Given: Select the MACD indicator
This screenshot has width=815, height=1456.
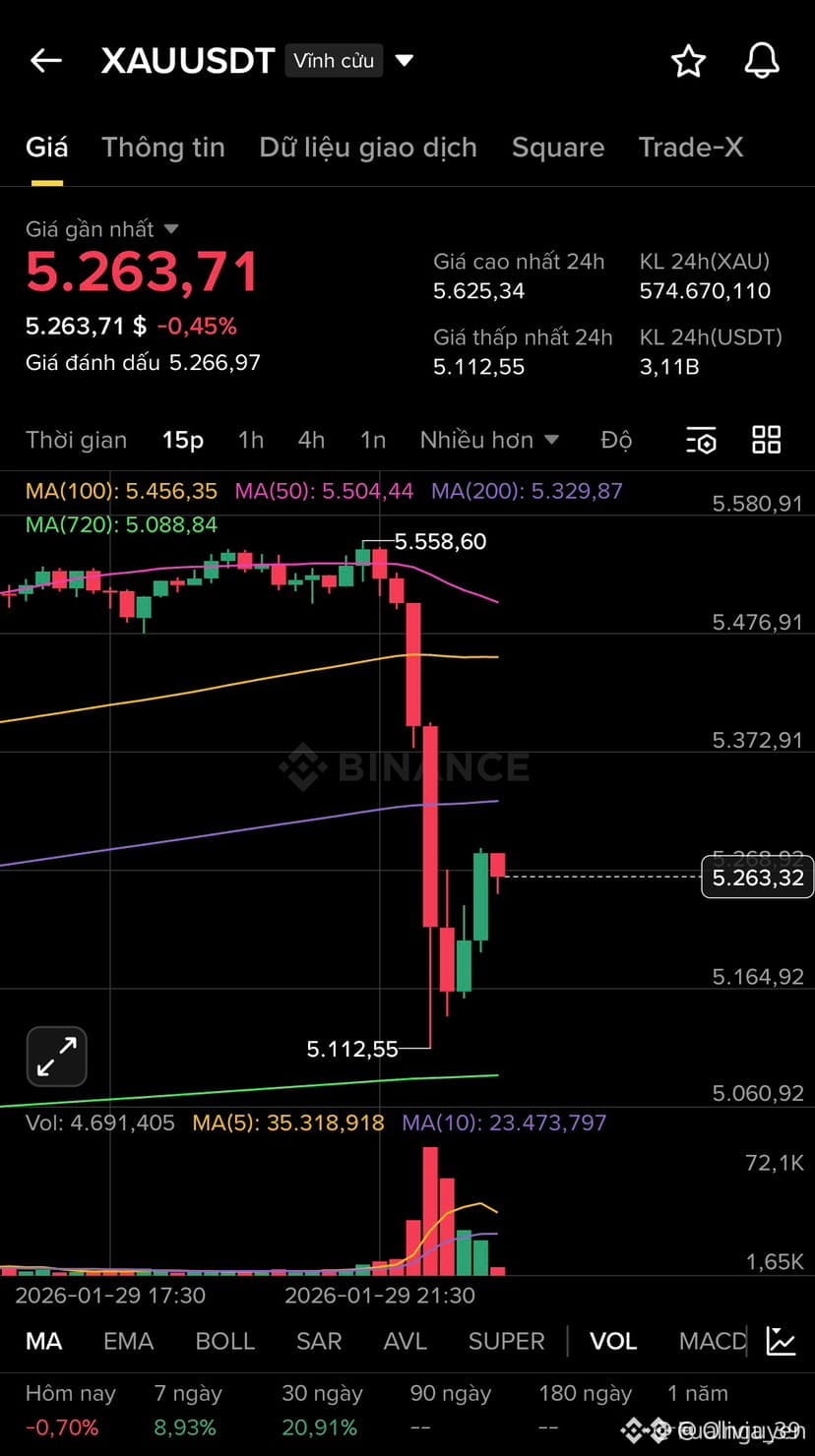Looking at the screenshot, I should click(712, 1341).
